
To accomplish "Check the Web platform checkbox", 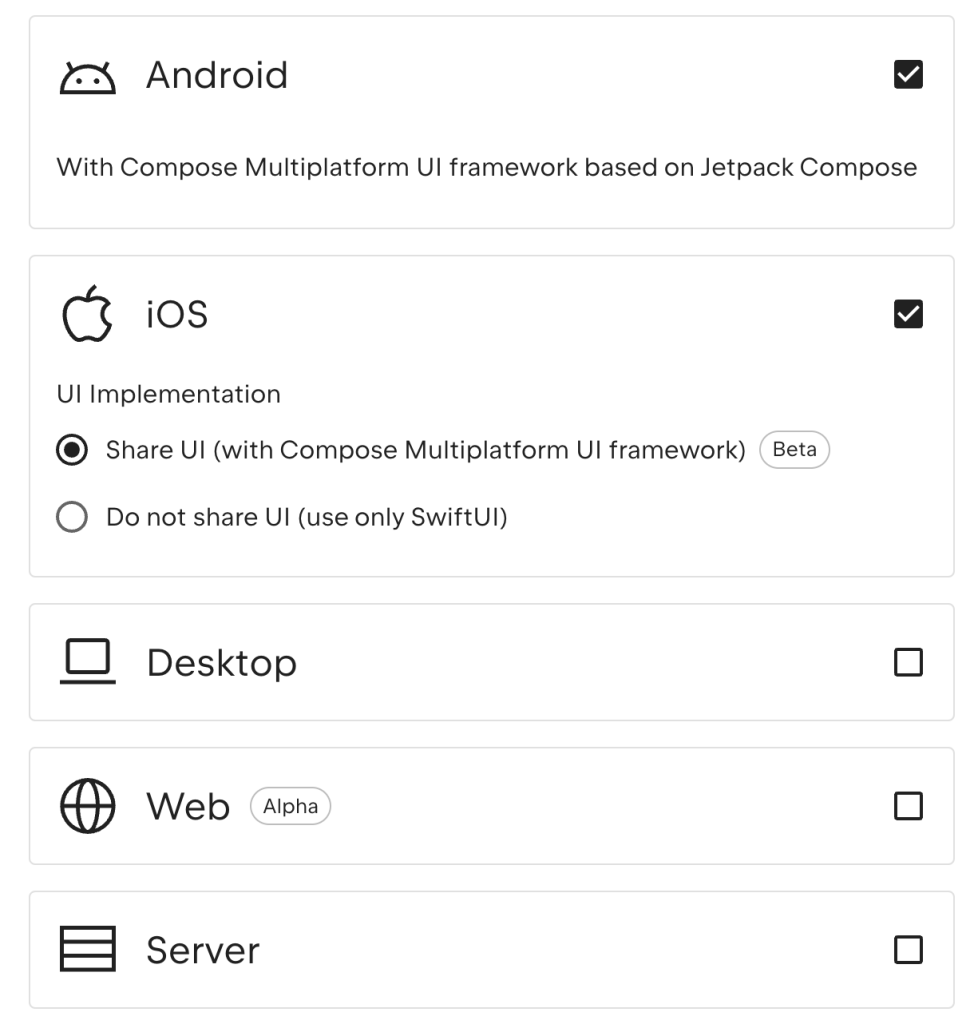I will point(908,806).
